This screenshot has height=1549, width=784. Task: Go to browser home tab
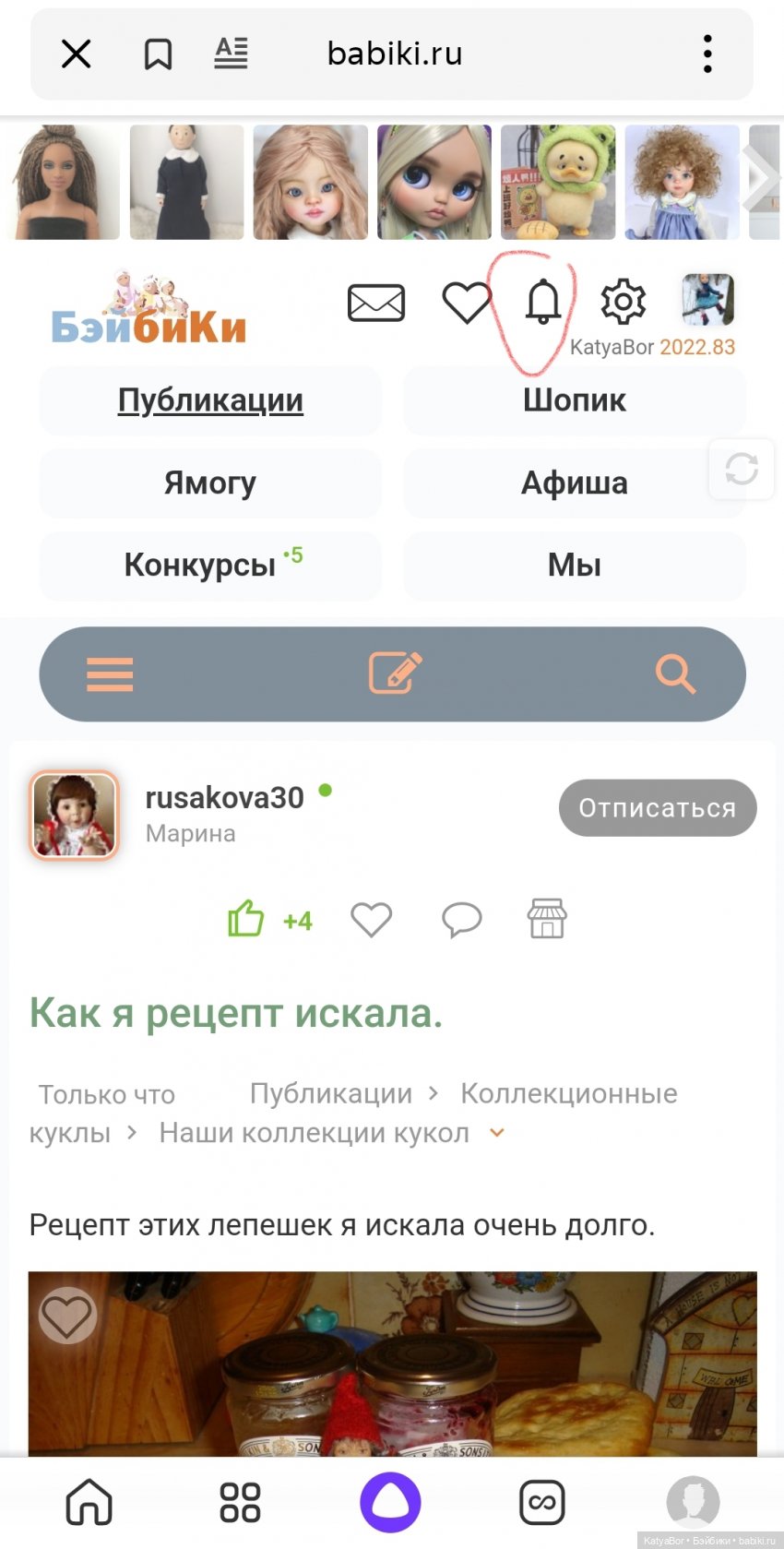click(x=89, y=1502)
